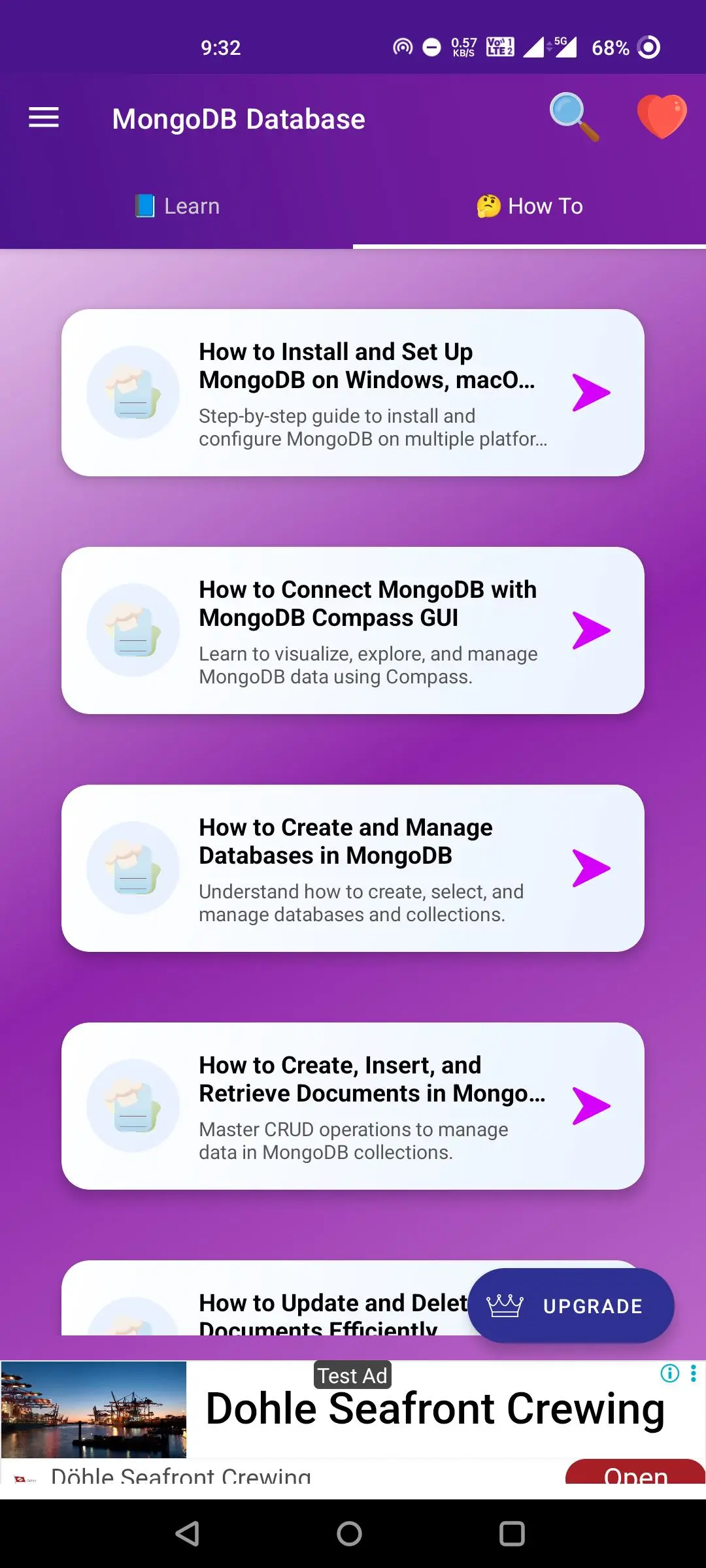Viewport: 706px width, 1568px height.
Task: Select the How To tab
Action: [529, 206]
